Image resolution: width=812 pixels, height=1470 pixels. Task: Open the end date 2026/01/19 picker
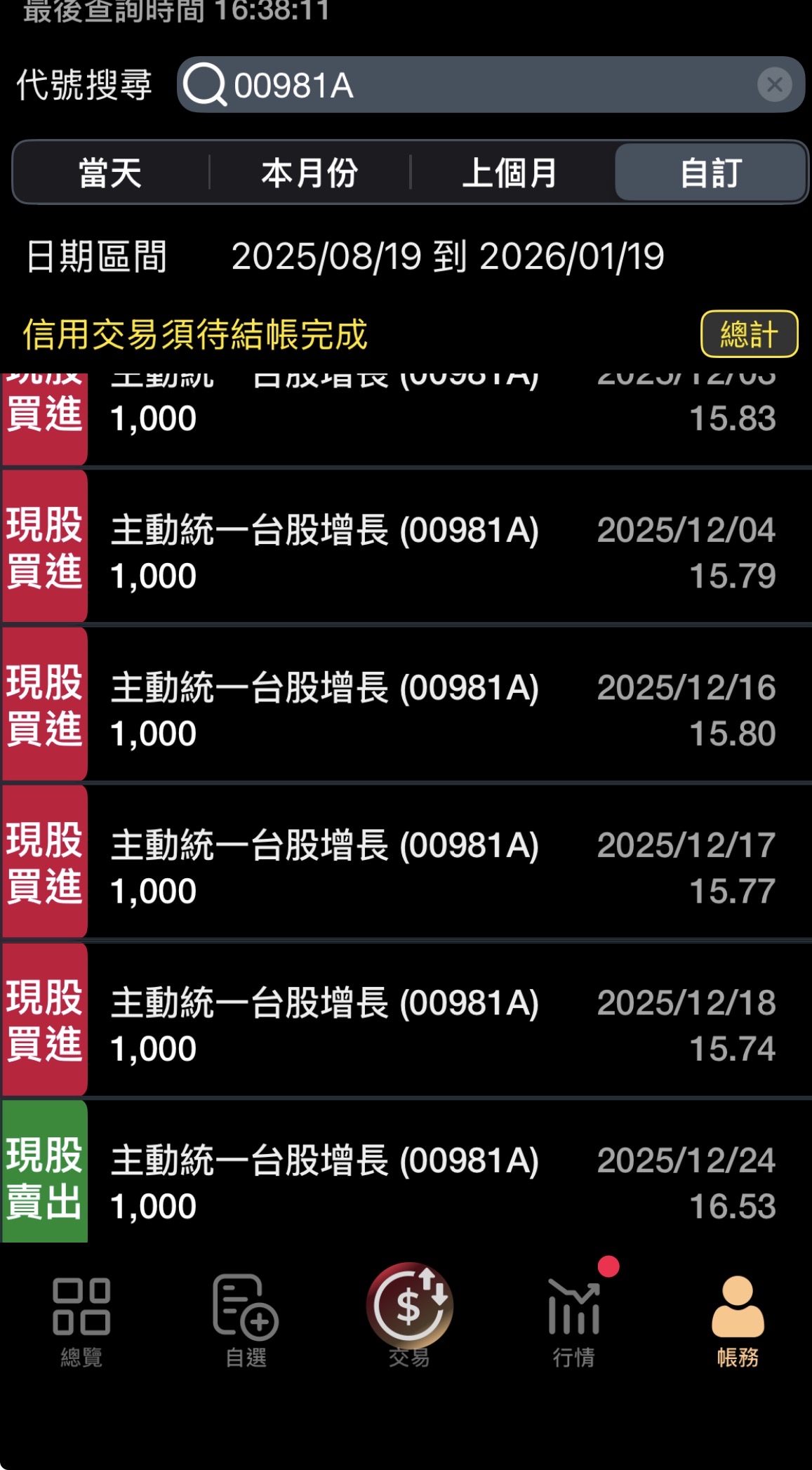pos(572,258)
